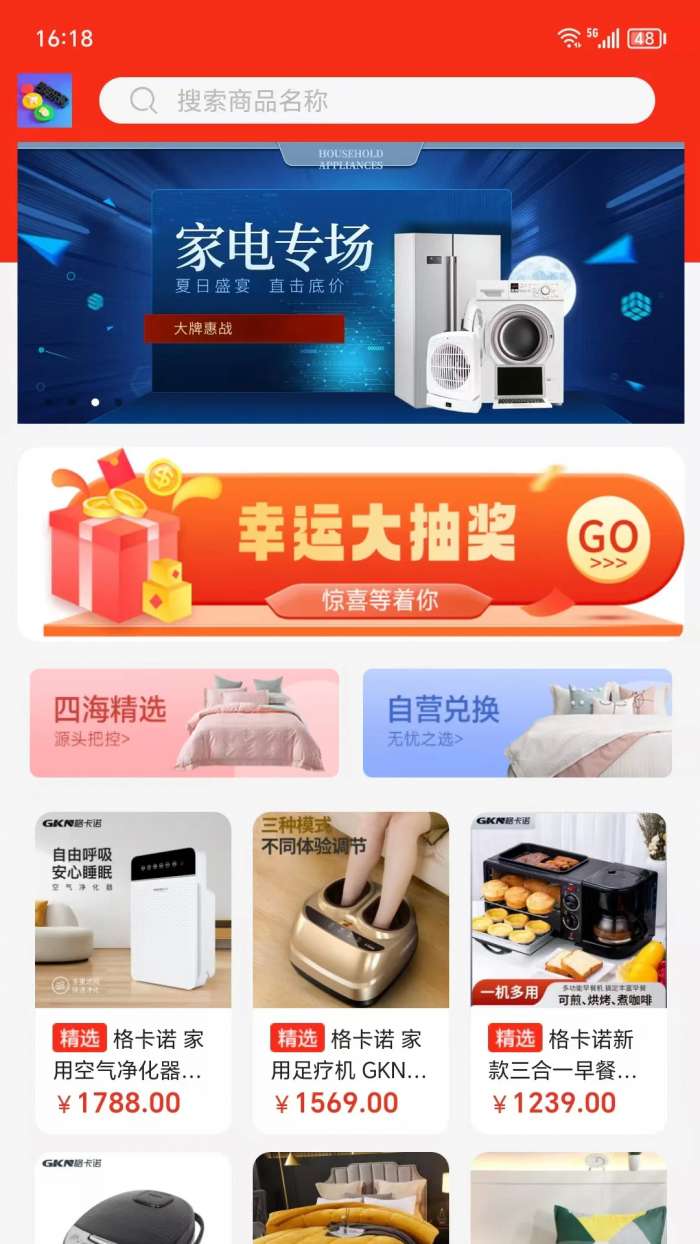Tap the search box 搜索商品名称
Screen dimensions: 700x1244
coord(376,101)
